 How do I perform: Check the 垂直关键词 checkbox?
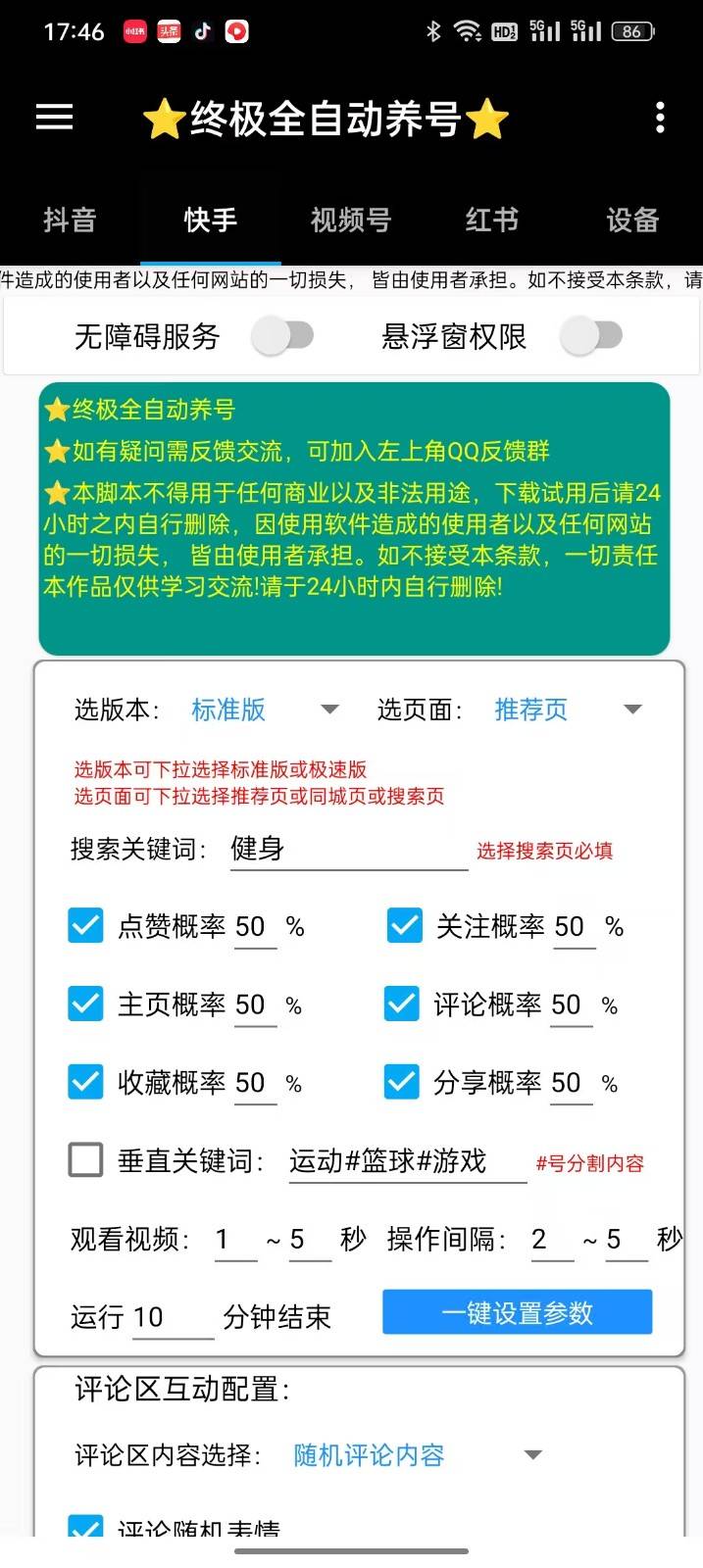86,1160
